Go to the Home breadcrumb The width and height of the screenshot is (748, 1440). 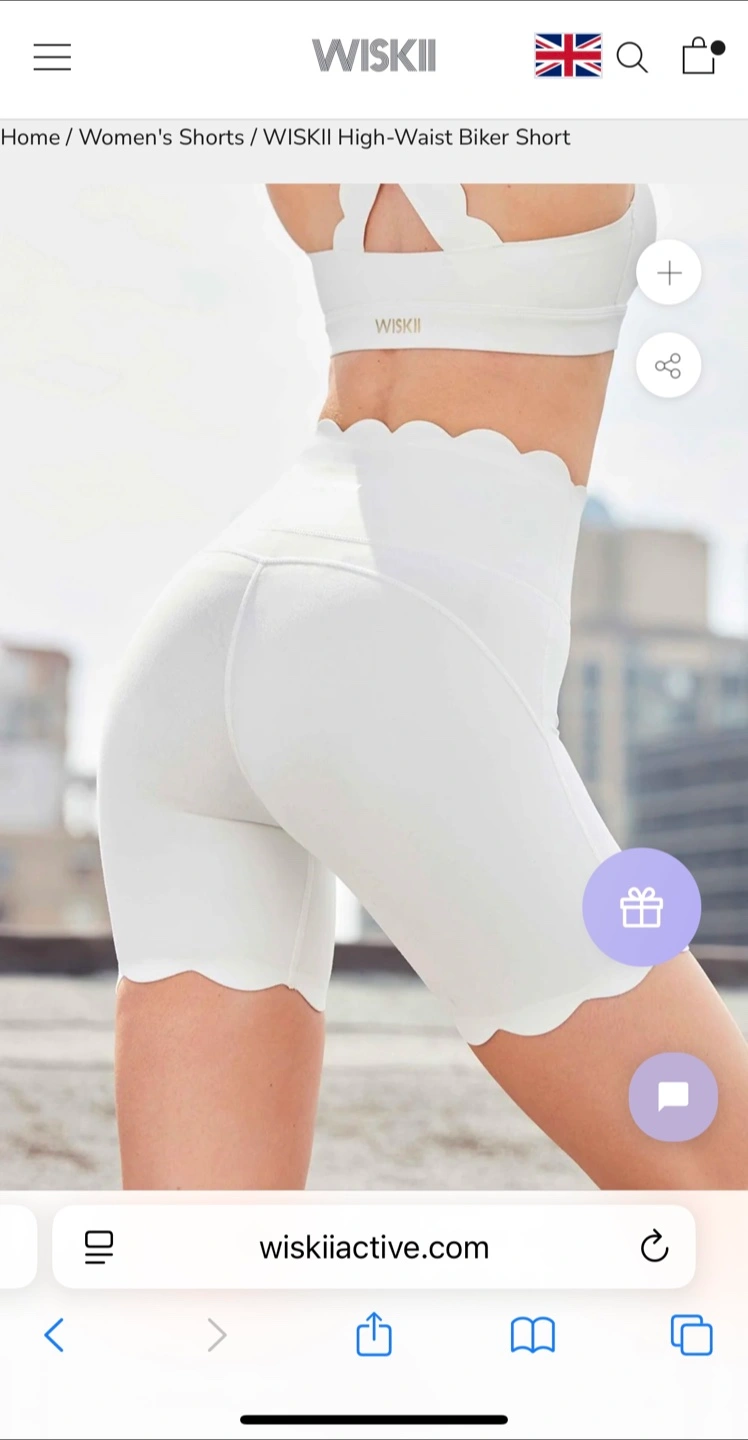point(30,137)
